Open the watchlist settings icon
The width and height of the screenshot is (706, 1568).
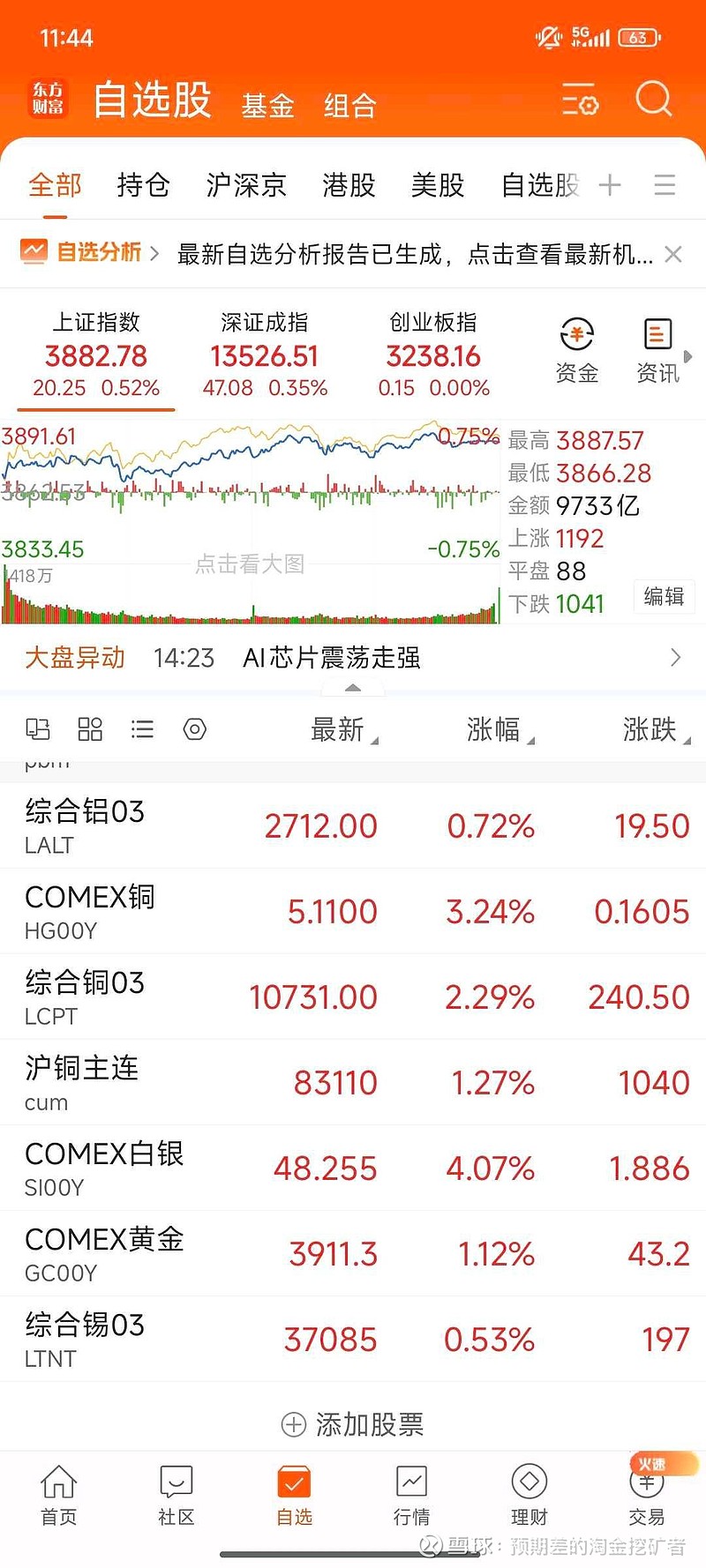580,101
